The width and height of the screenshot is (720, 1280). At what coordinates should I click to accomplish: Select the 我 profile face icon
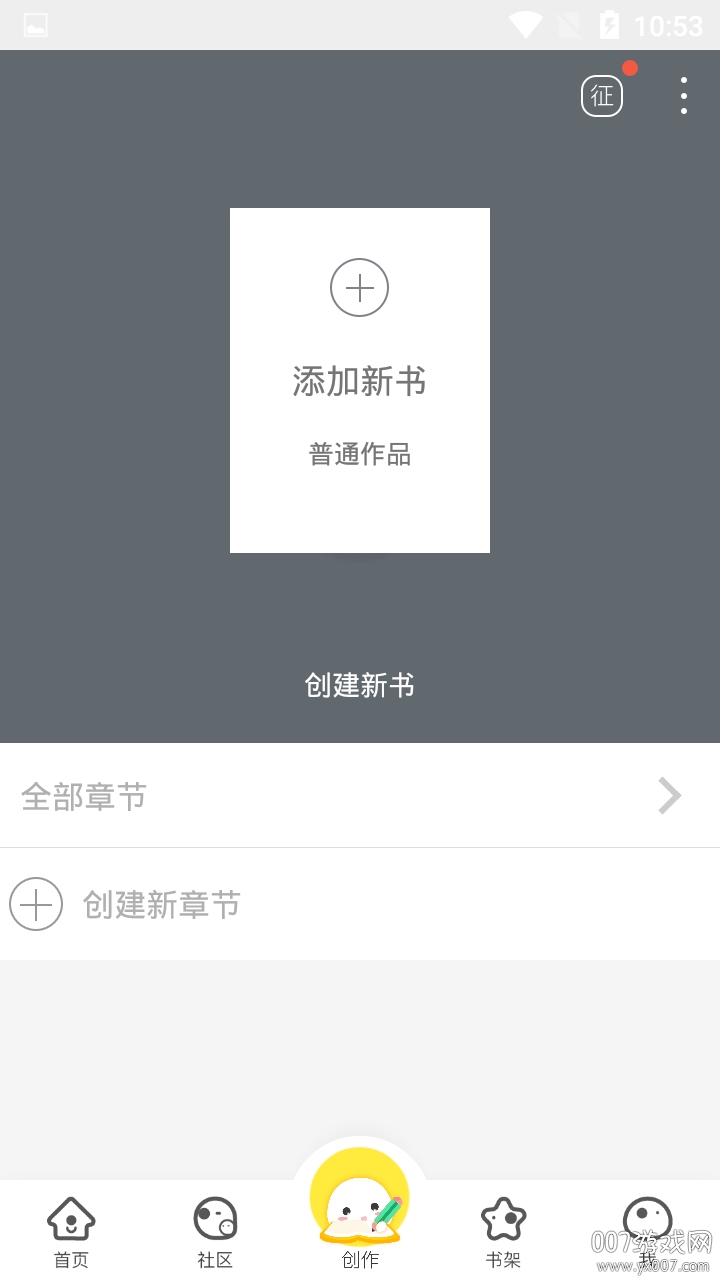[647, 1218]
